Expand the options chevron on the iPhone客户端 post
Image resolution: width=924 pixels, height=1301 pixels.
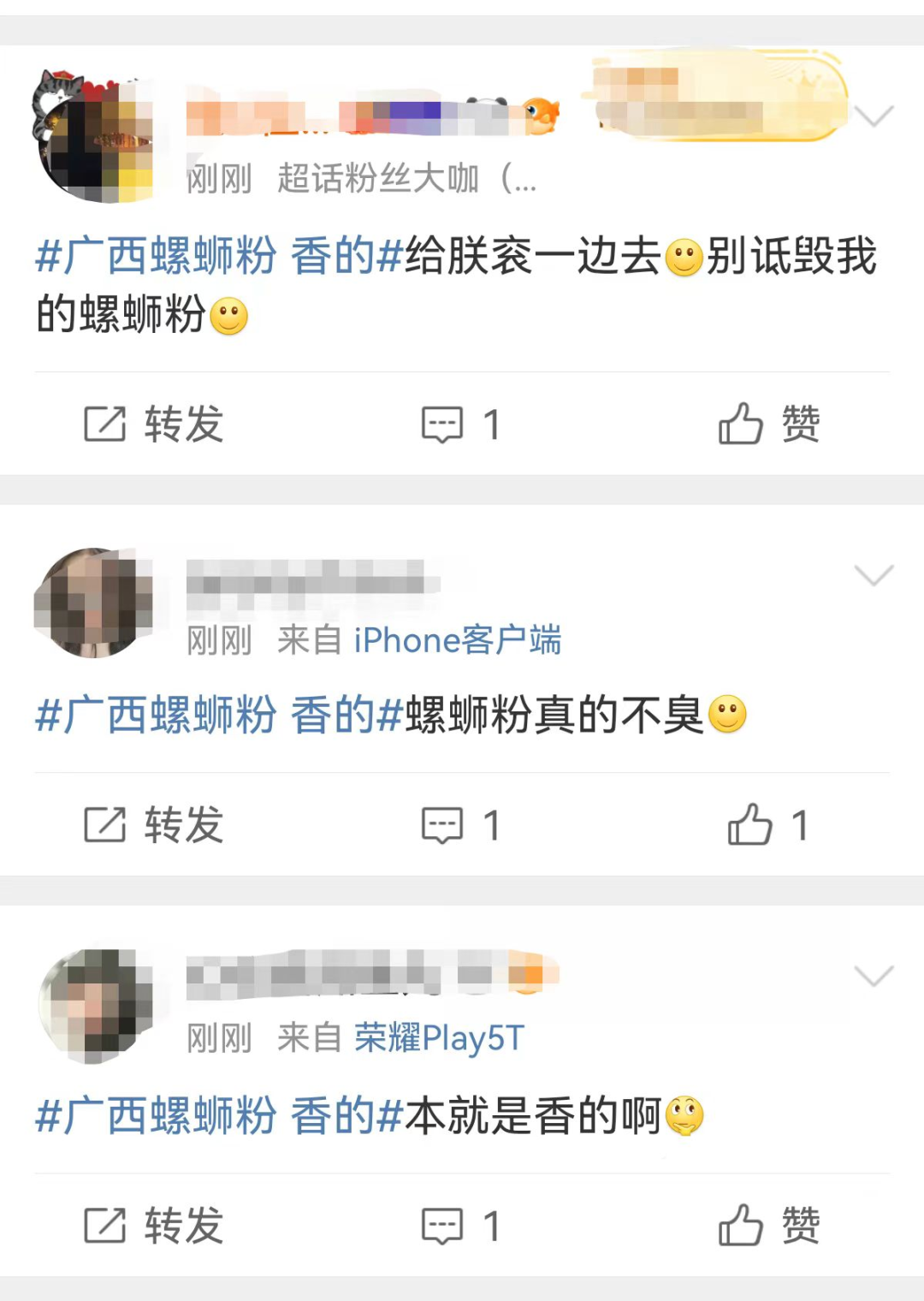pyautogui.click(x=874, y=574)
